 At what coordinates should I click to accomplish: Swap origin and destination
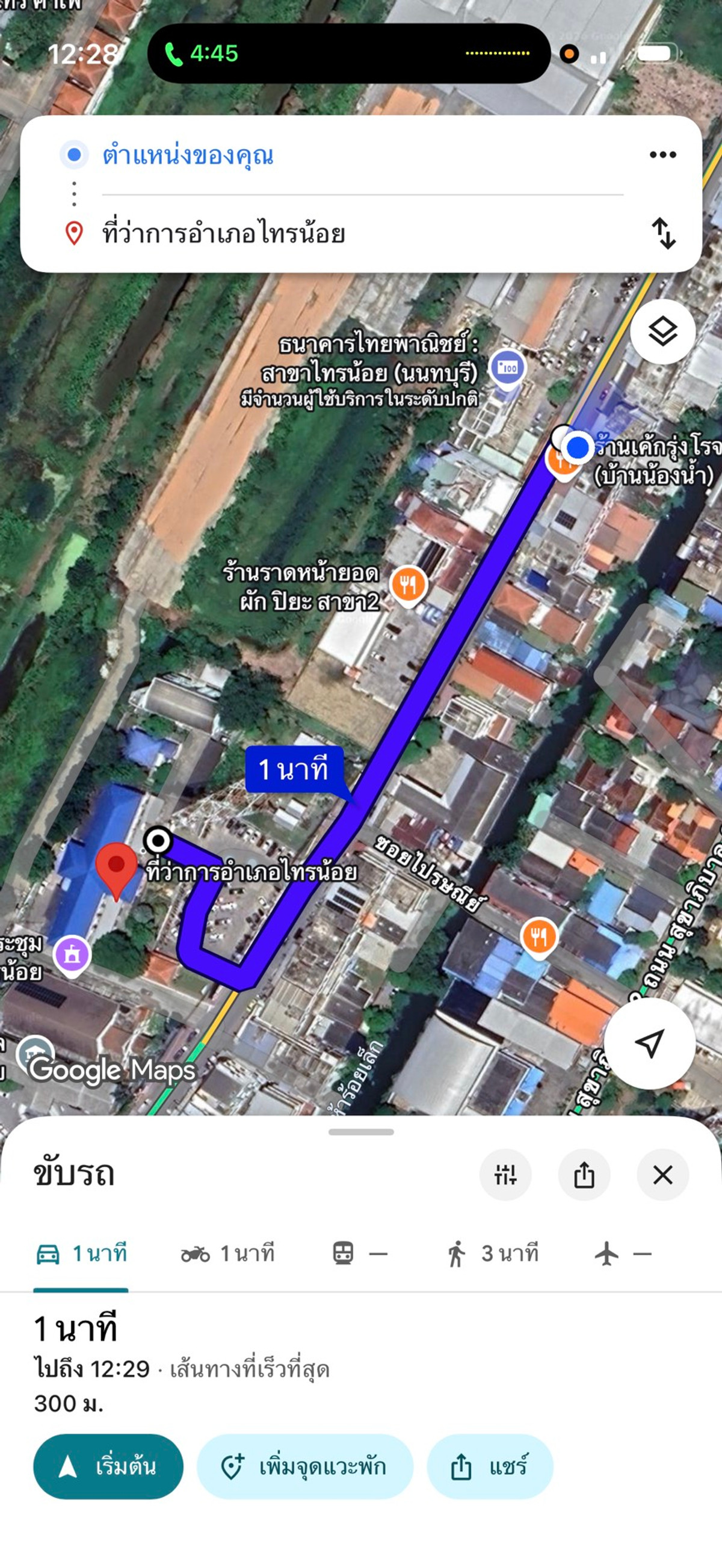pyautogui.click(x=663, y=233)
